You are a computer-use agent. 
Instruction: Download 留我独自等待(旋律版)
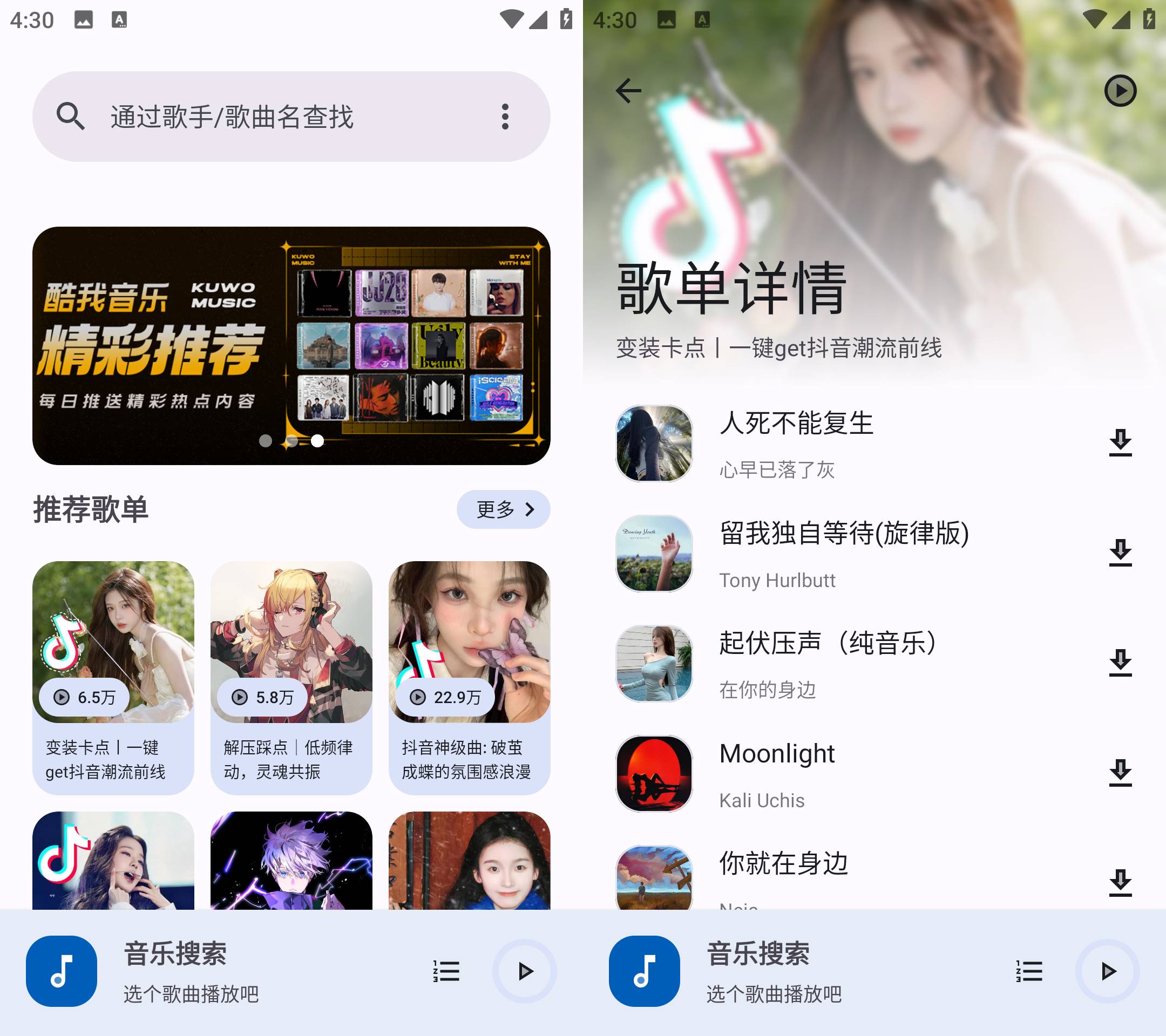pyautogui.click(x=1120, y=553)
